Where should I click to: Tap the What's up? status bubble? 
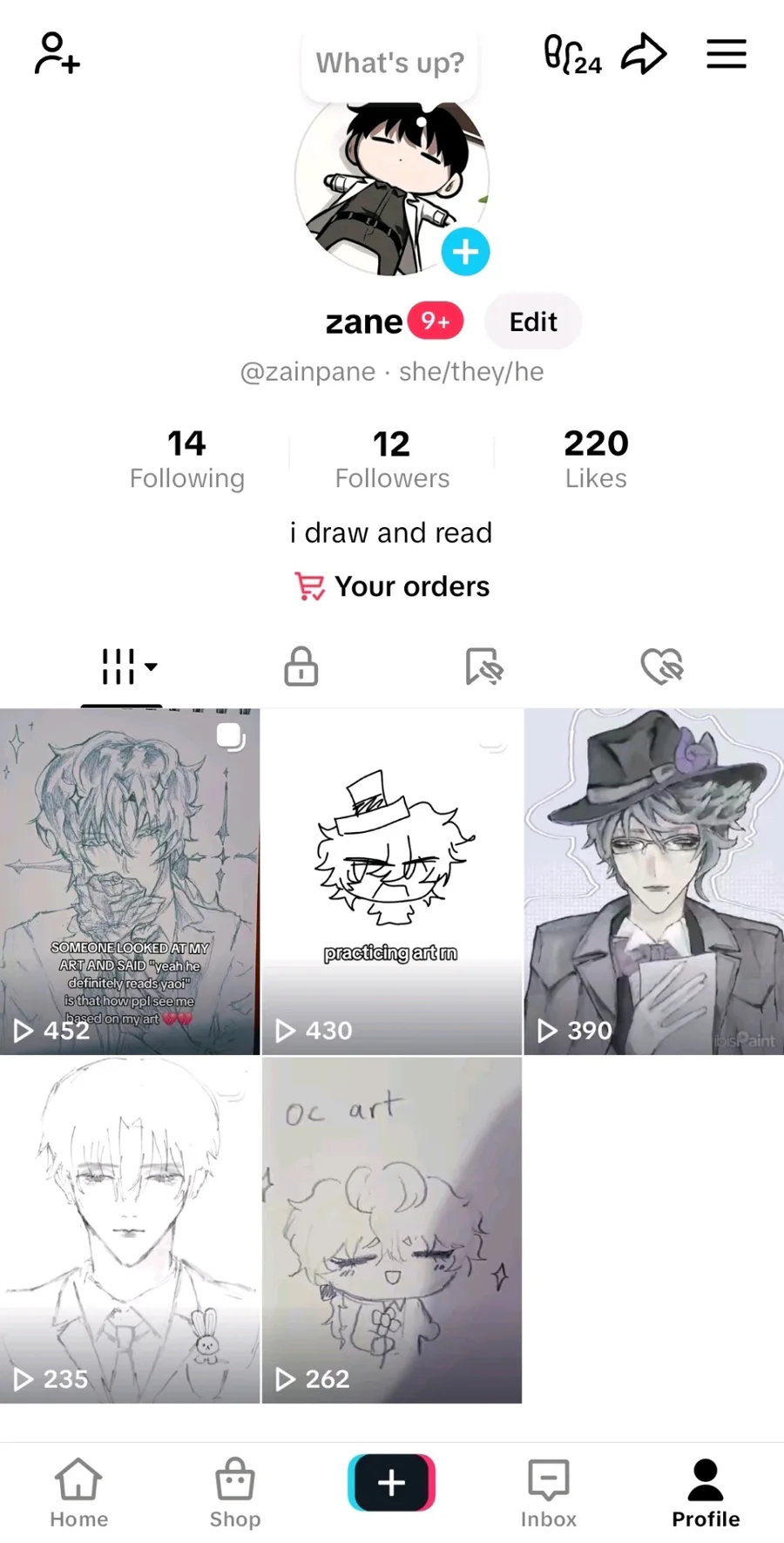[x=389, y=63]
